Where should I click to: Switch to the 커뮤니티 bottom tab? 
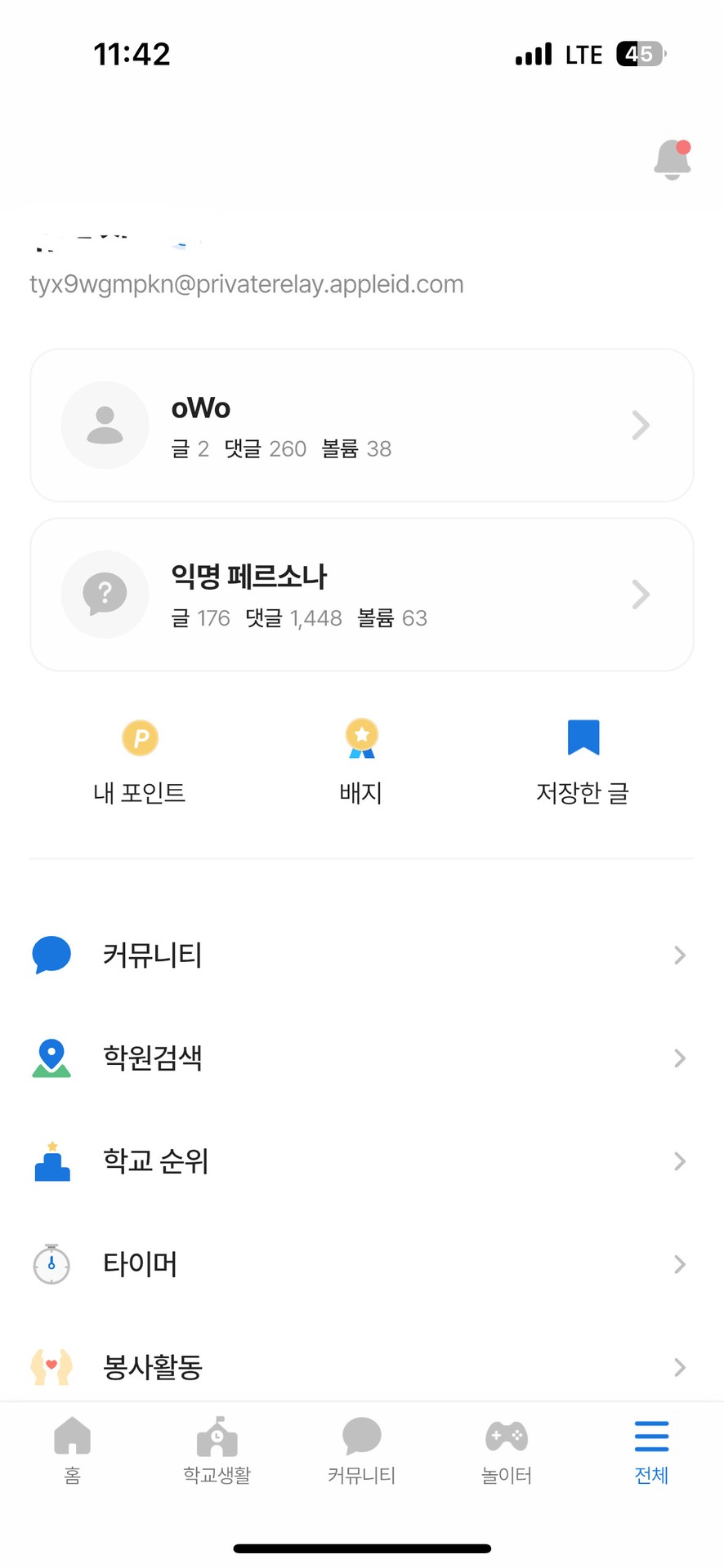pyautogui.click(x=361, y=1451)
